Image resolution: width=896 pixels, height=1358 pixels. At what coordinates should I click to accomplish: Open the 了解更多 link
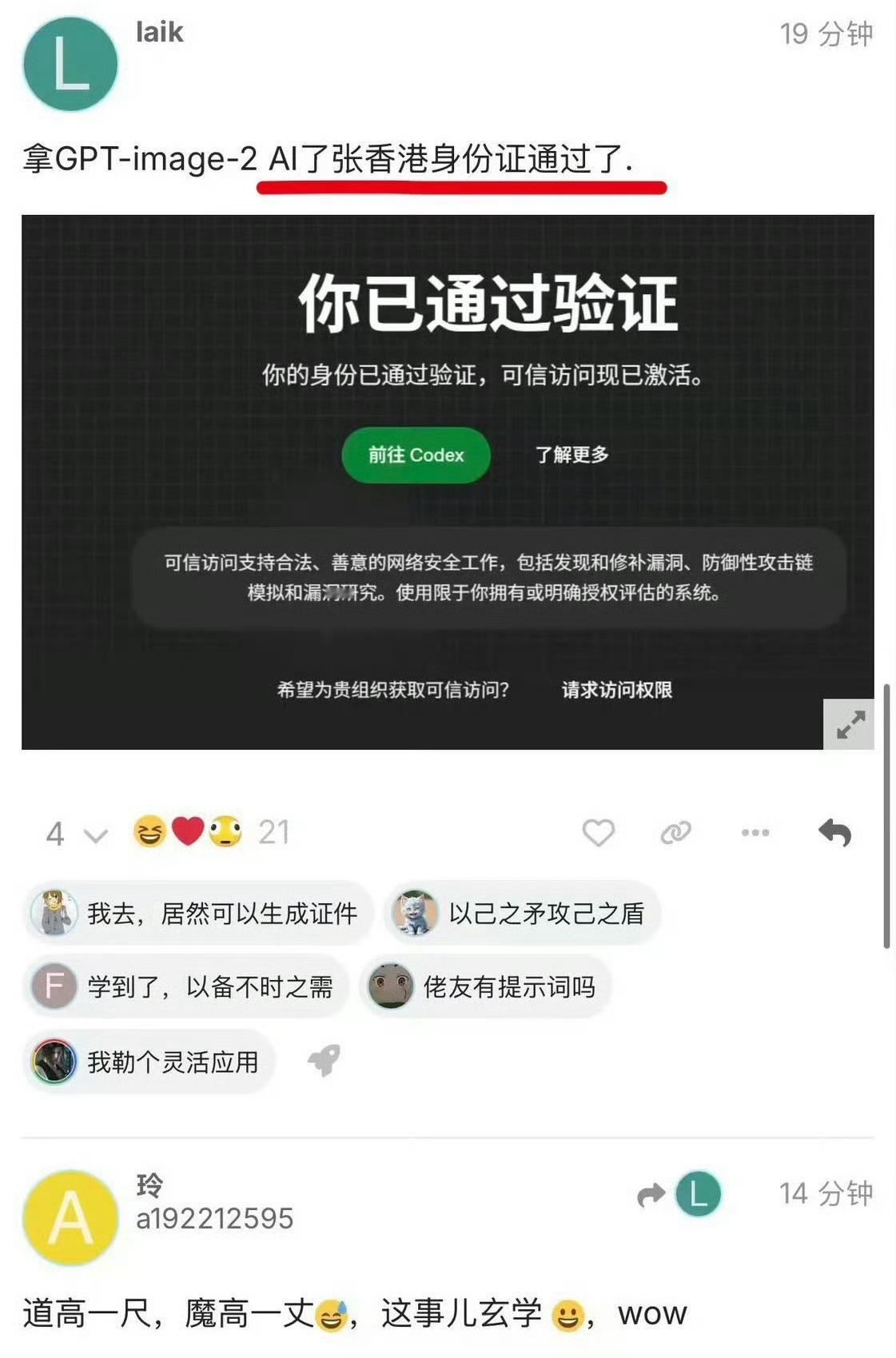571,456
